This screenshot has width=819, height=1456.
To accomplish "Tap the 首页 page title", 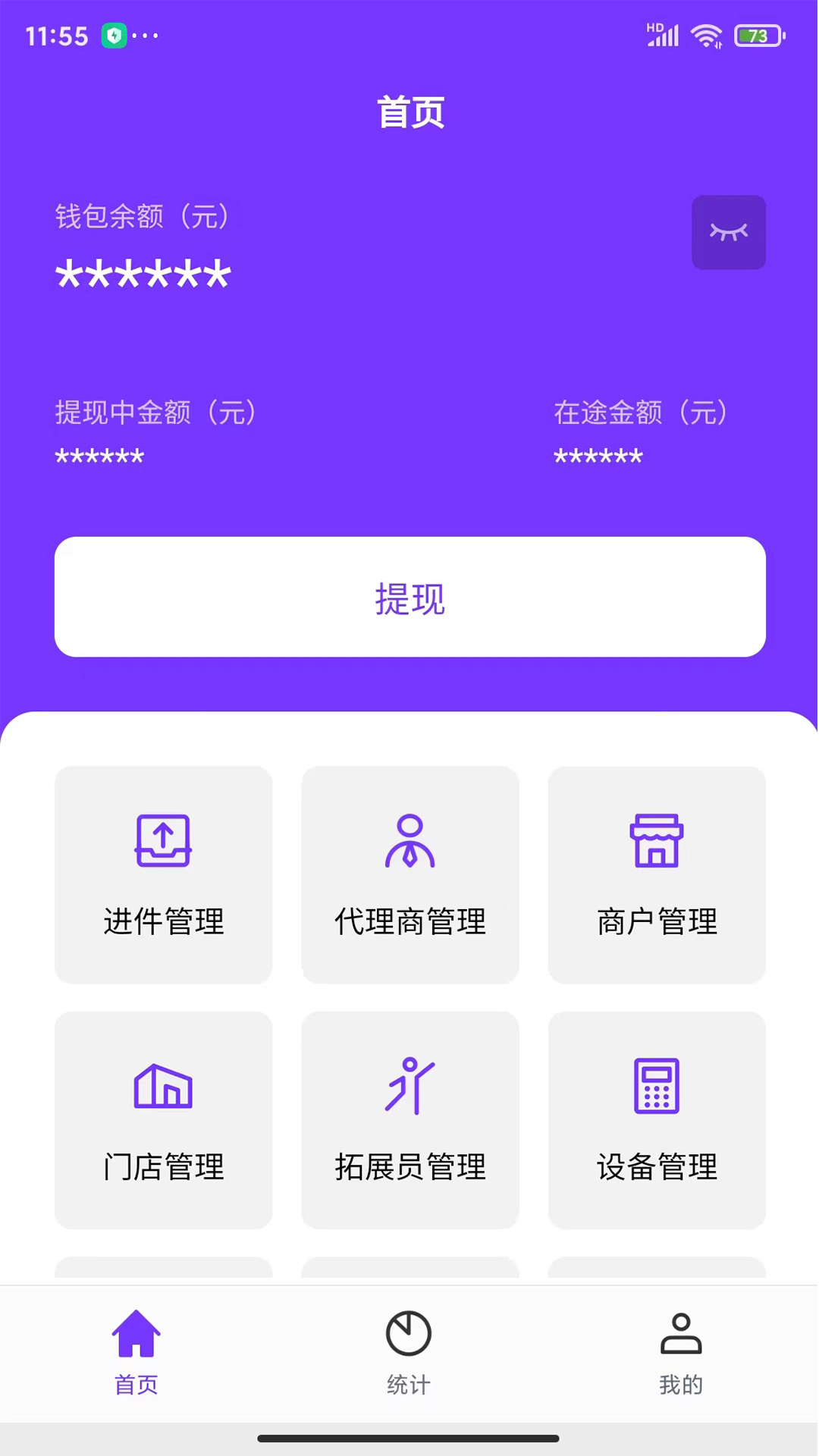I will (x=409, y=111).
